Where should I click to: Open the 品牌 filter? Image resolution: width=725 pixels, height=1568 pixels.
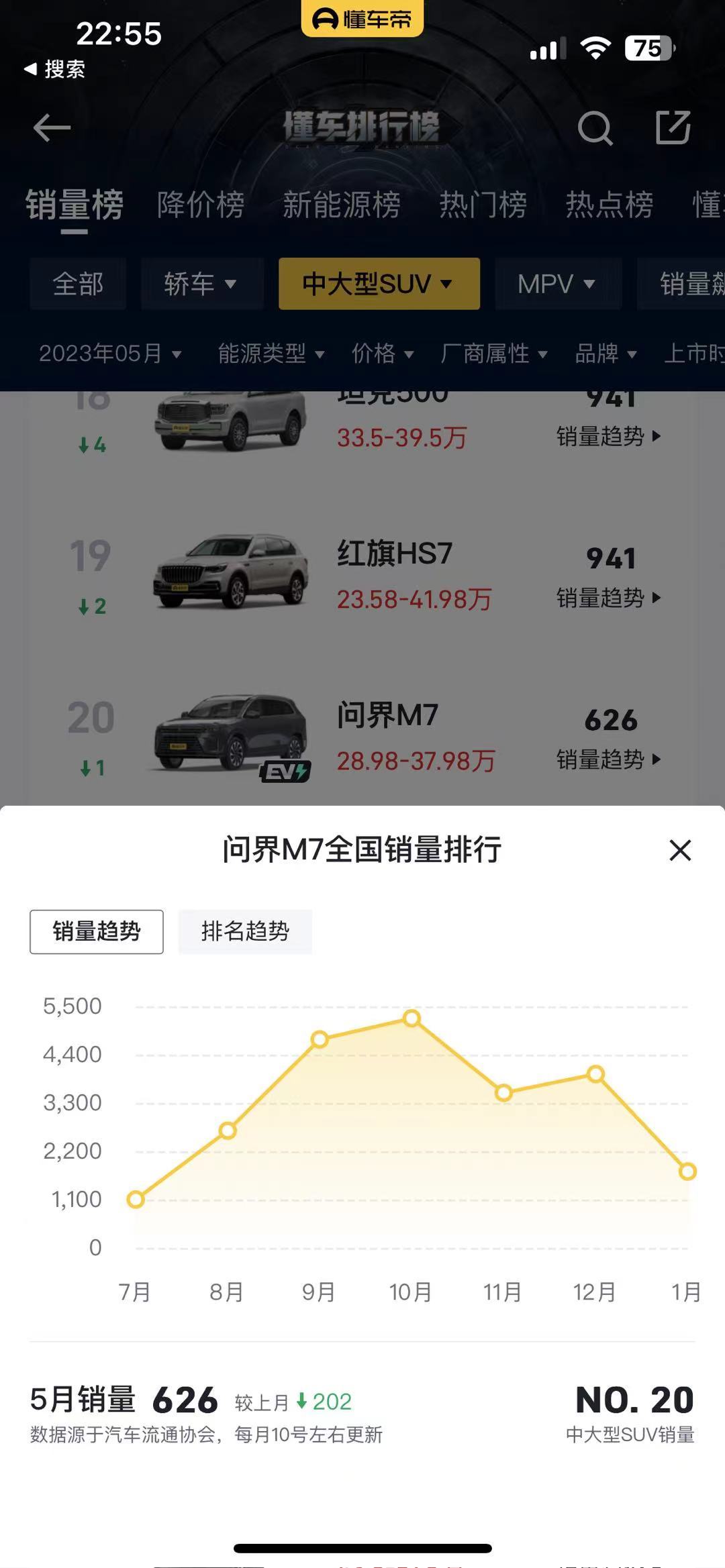pyautogui.click(x=606, y=353)
